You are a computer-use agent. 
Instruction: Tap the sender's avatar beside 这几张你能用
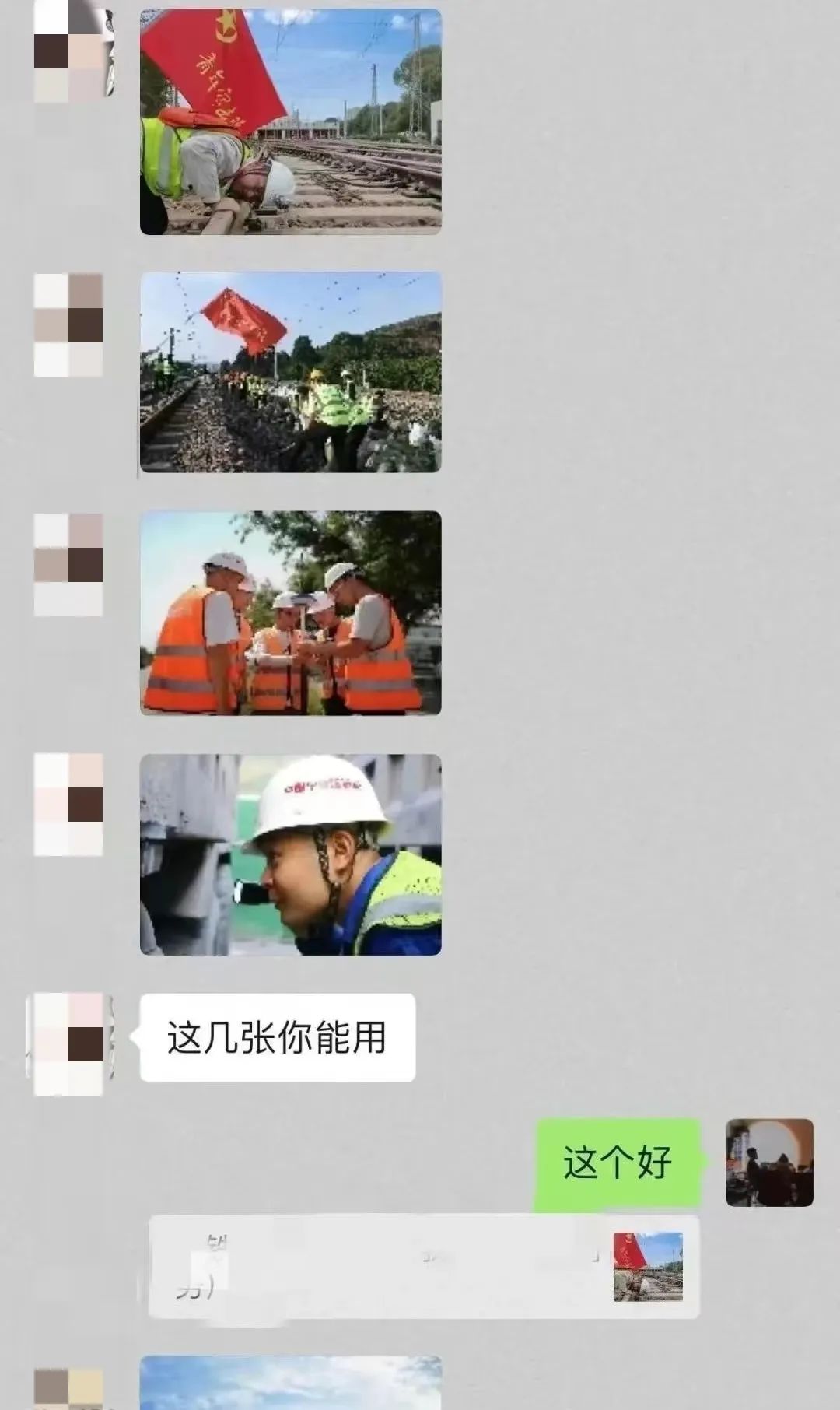[69, 1044]
